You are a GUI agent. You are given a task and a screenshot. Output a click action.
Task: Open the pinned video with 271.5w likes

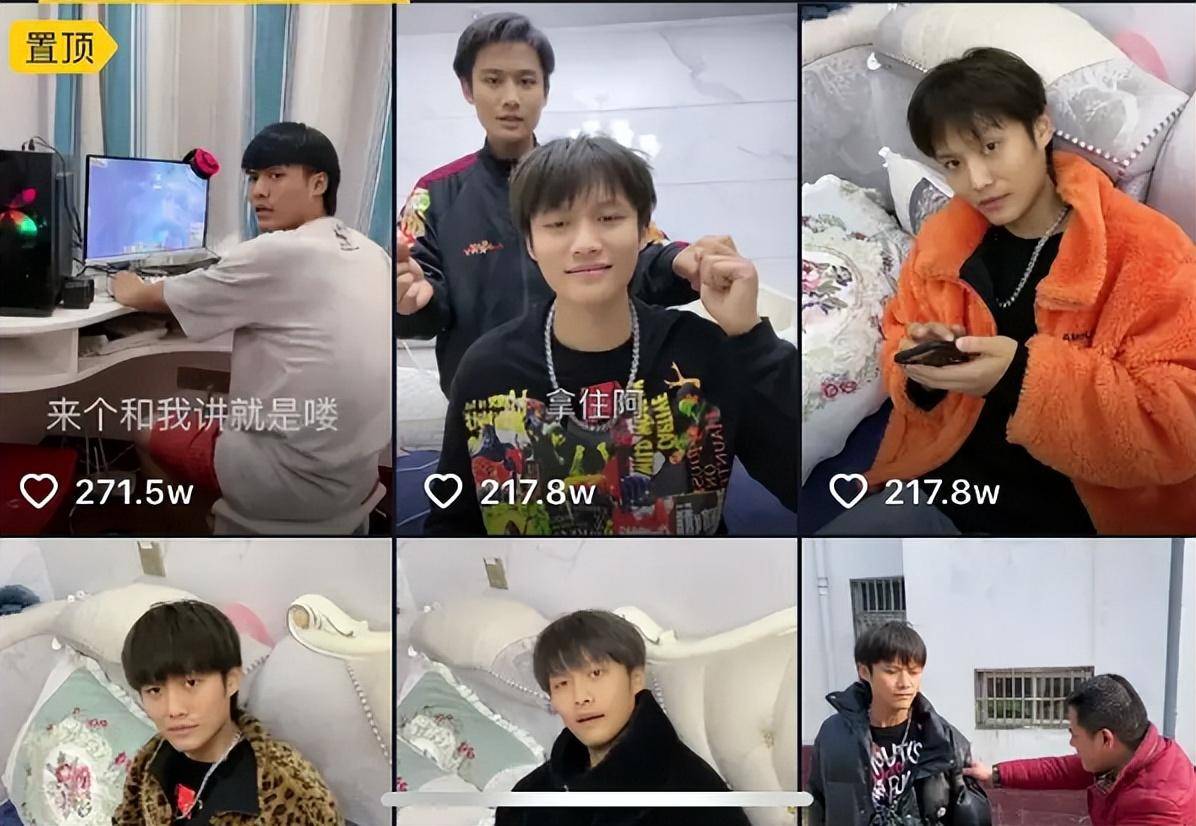click(x=196, y=270)
